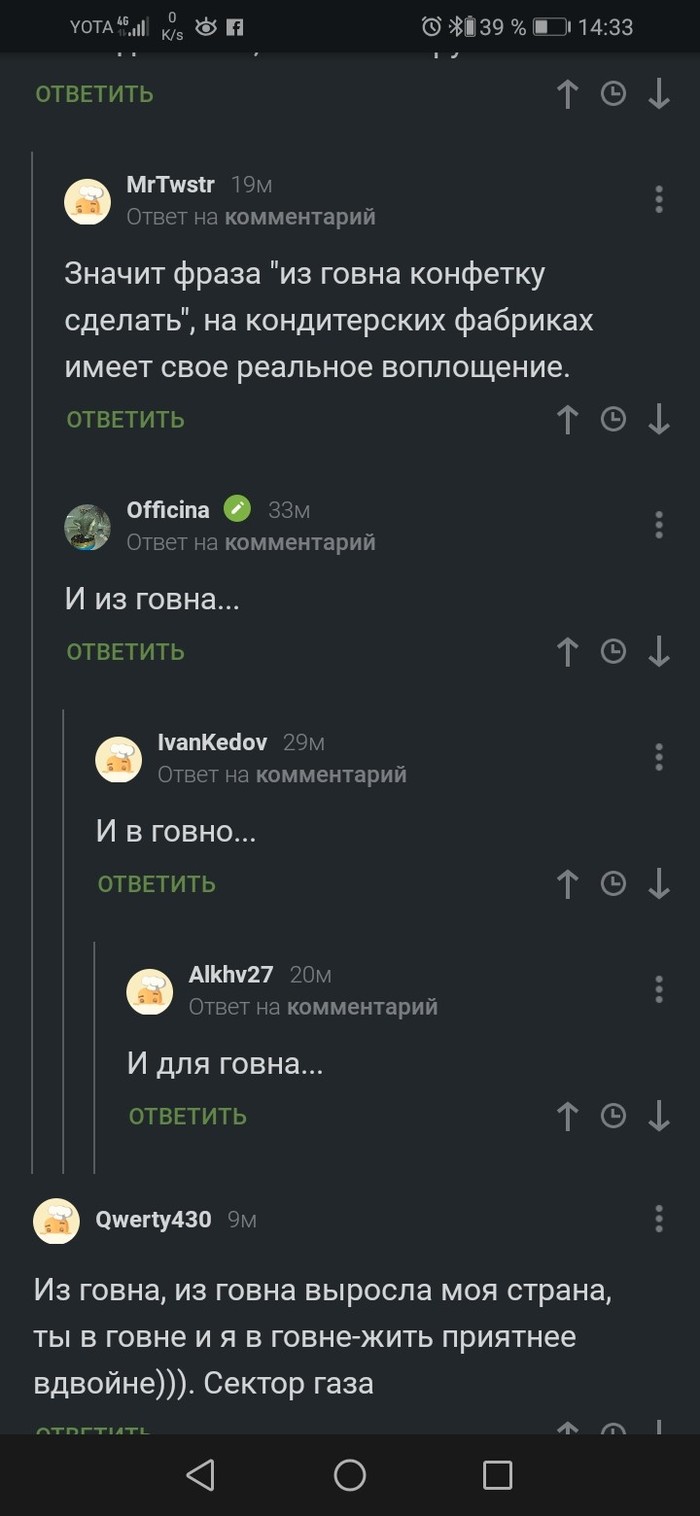
Task: View MrTwstr's avatar
Action: click(87, 201)
